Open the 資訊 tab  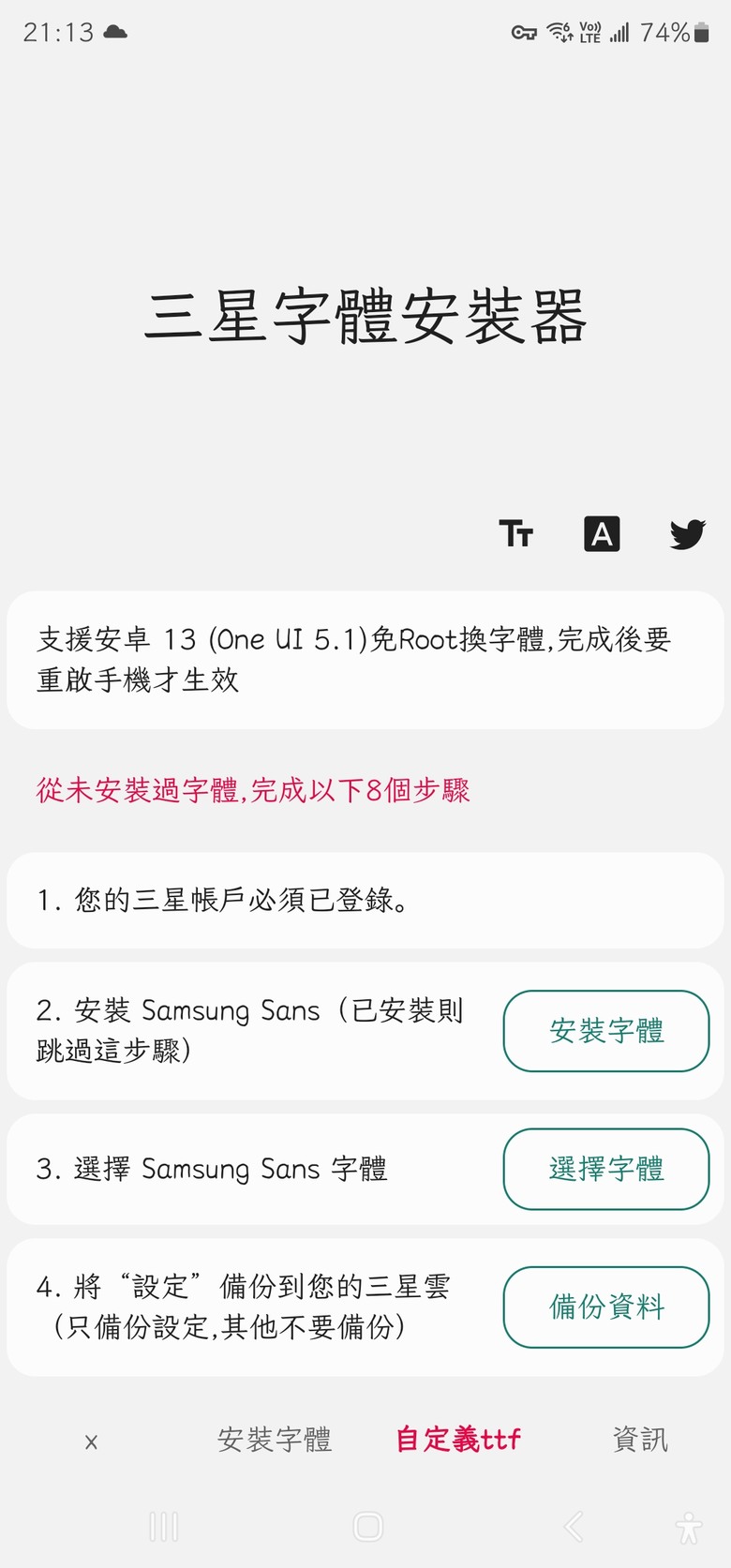click(641, 1440)
